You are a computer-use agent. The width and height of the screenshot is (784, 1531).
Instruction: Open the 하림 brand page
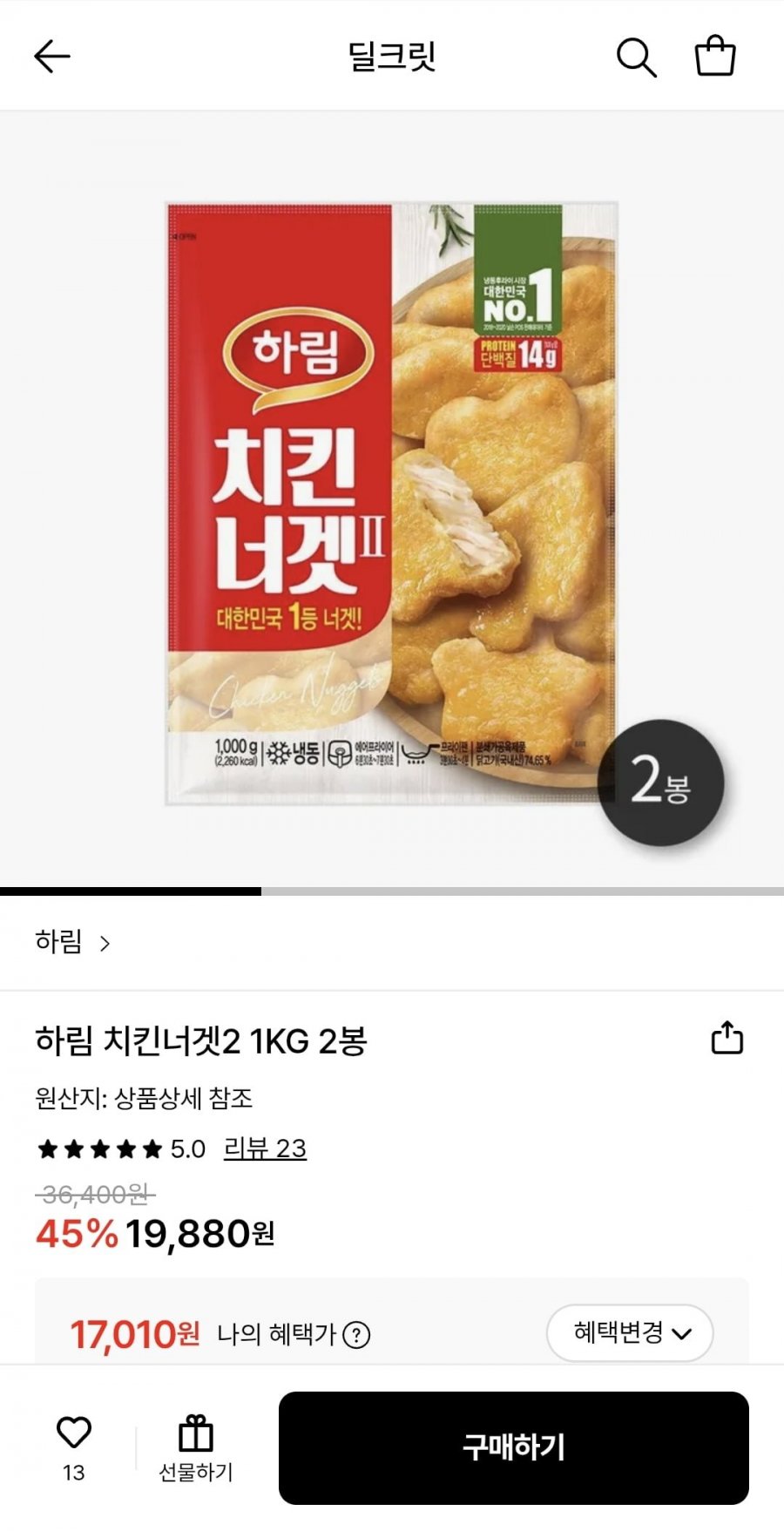72,942
